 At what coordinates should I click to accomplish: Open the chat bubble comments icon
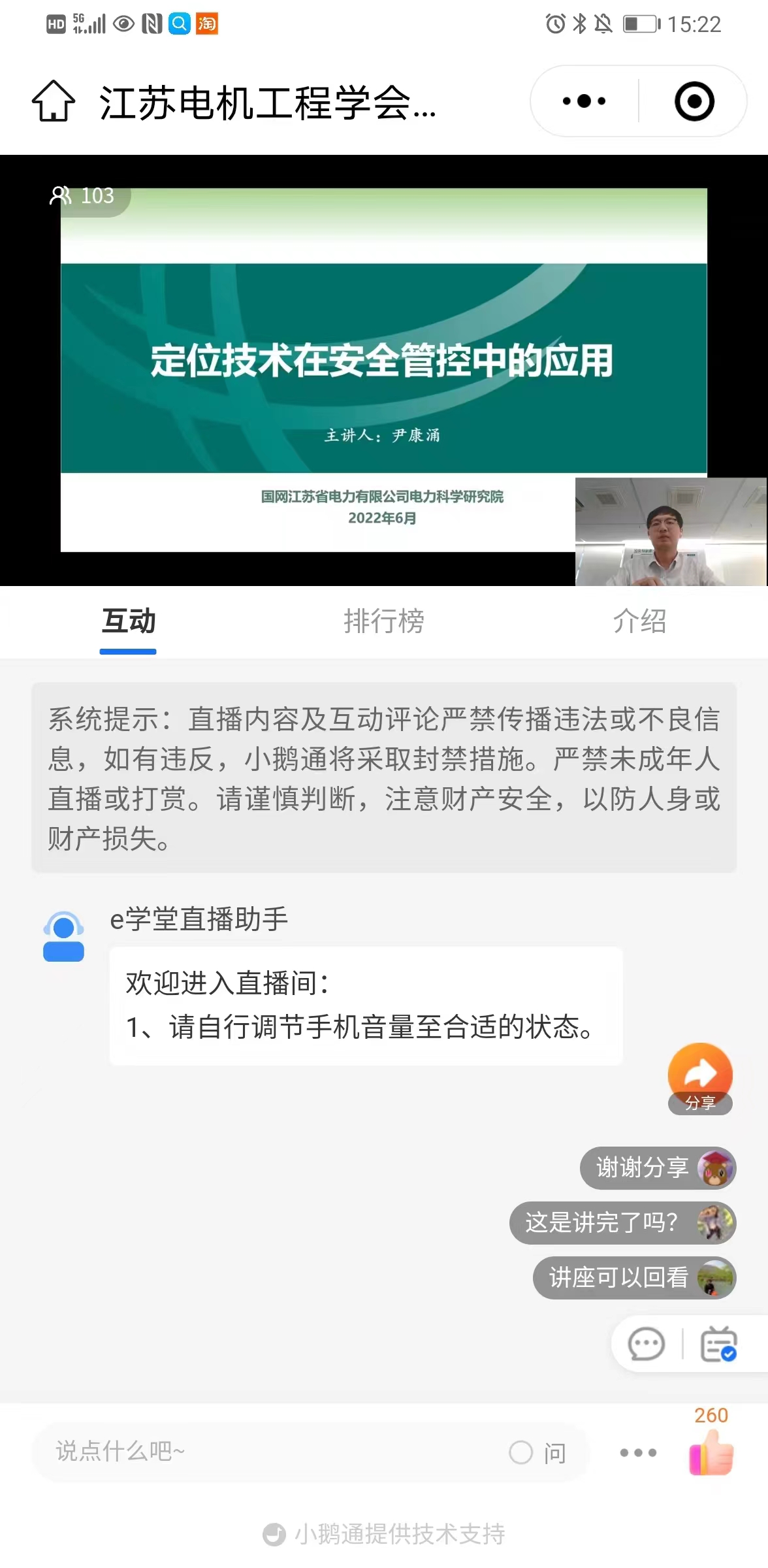coord(646,1344)
